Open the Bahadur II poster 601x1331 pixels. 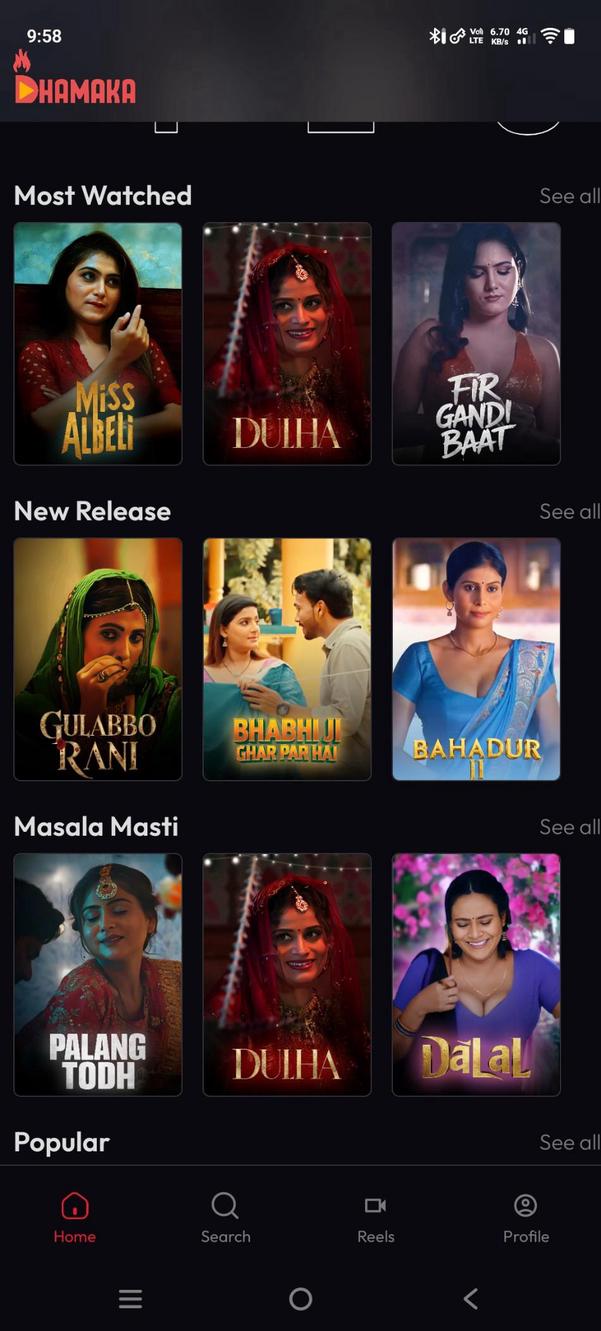coord(476,659)
